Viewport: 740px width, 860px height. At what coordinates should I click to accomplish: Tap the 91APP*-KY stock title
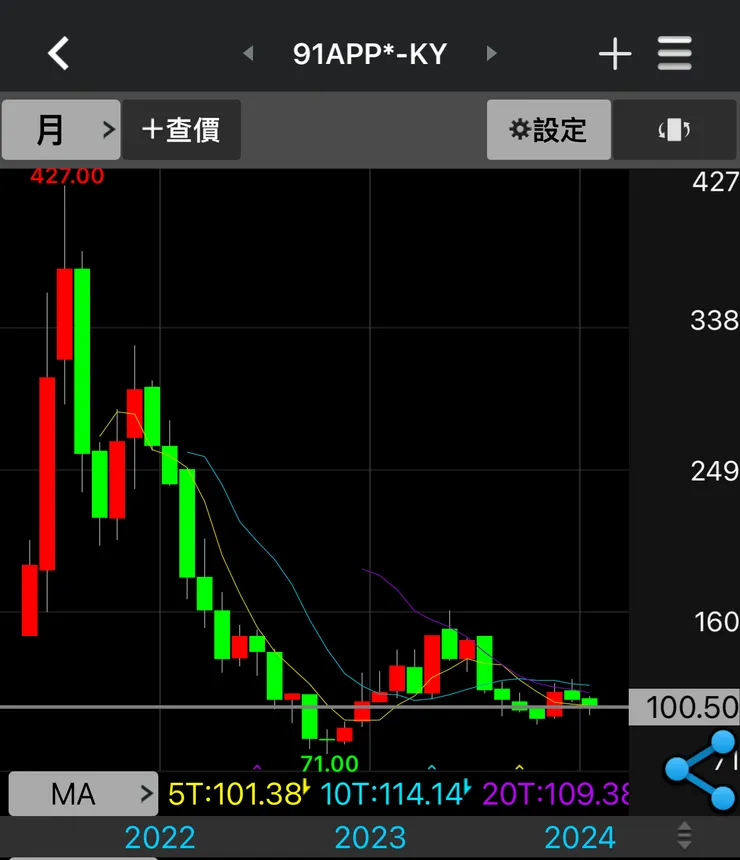[369, 54]
